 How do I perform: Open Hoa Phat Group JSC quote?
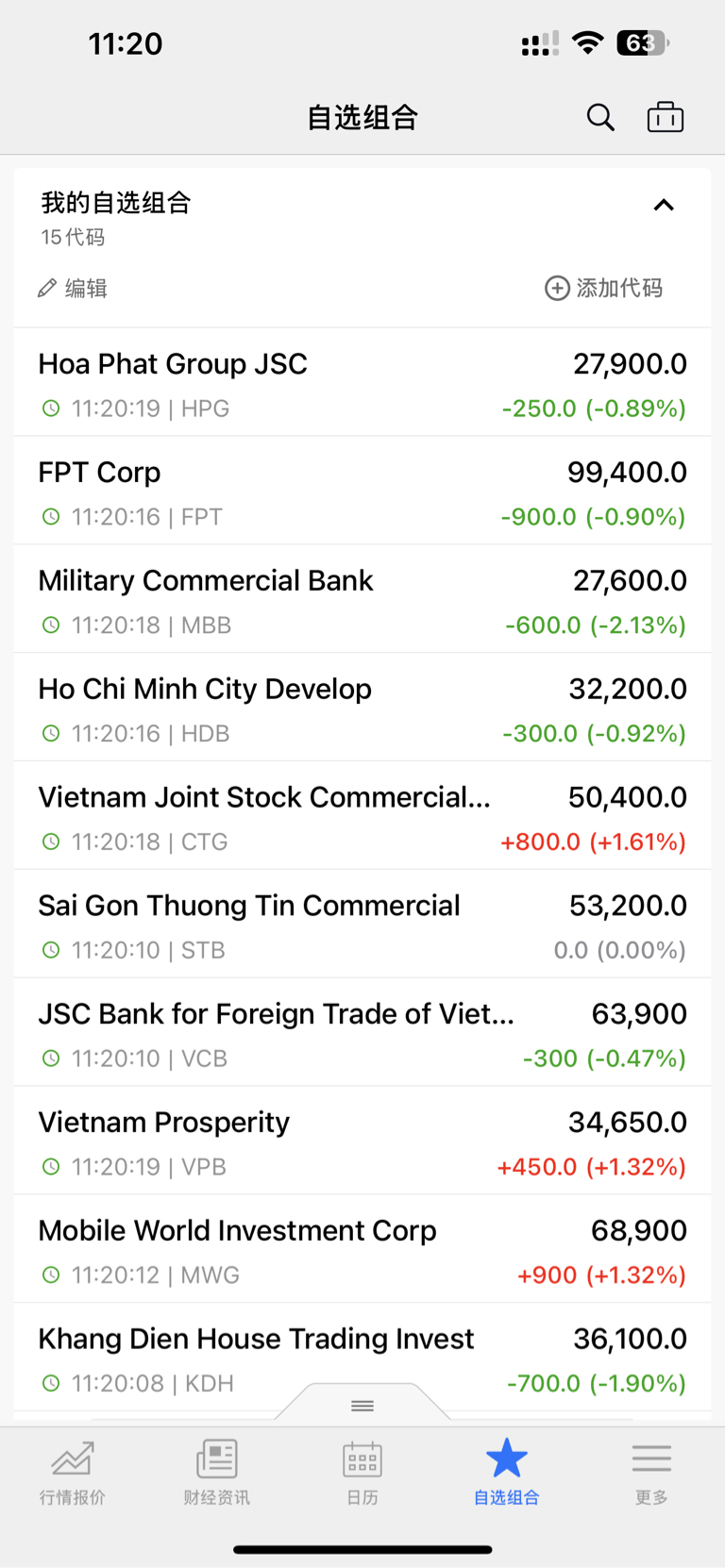click(362, 383)
